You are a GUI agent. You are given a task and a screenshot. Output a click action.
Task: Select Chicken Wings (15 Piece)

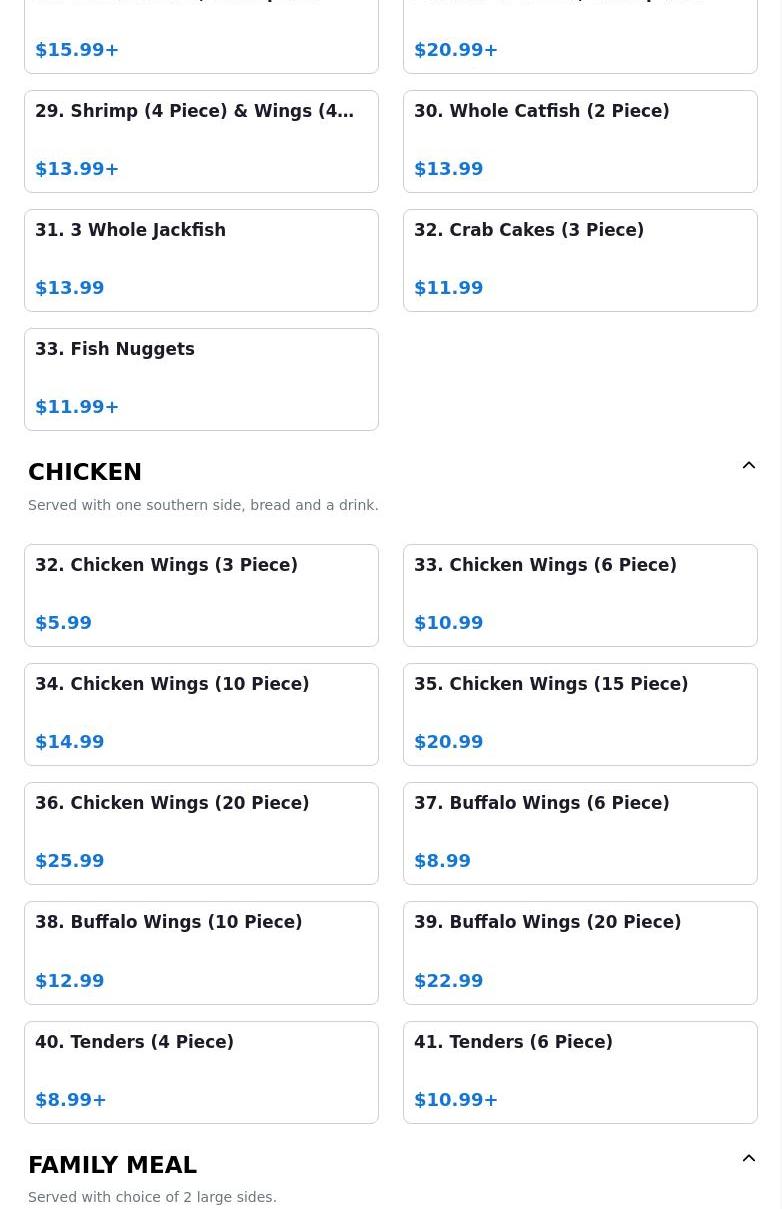(x=580, y=714)
